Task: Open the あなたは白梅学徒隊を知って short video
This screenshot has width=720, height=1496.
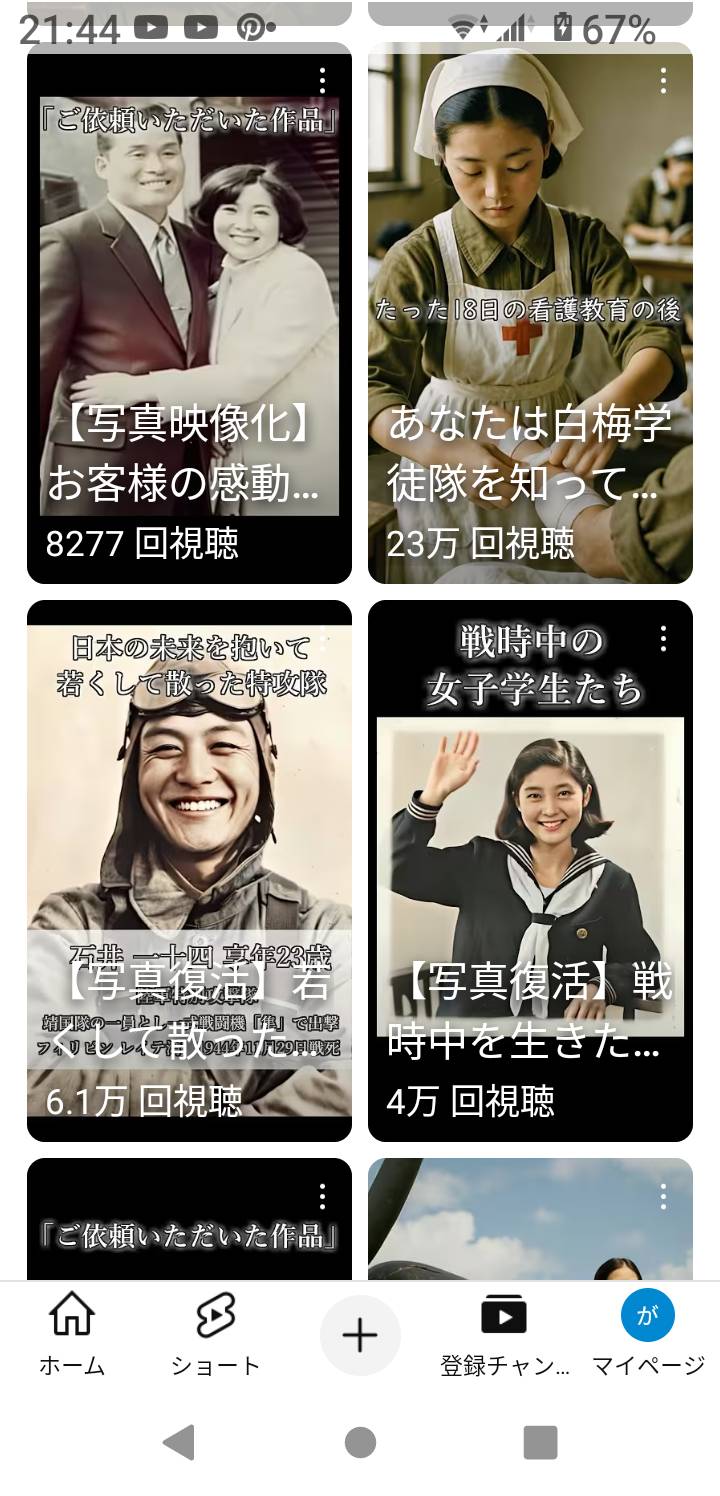Action: [x=530, y=313]
